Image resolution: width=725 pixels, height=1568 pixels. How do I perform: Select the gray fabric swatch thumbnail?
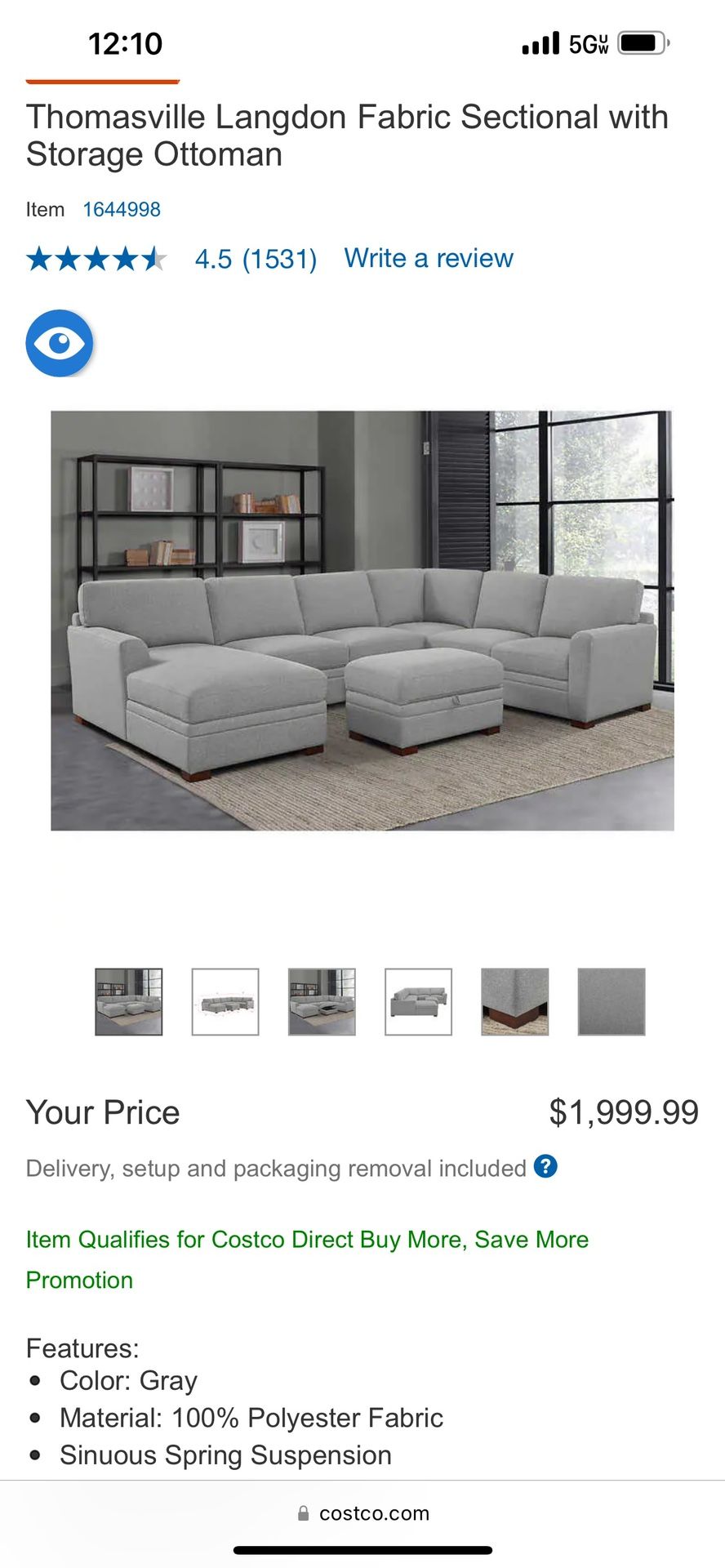[x=611, y=1002]
